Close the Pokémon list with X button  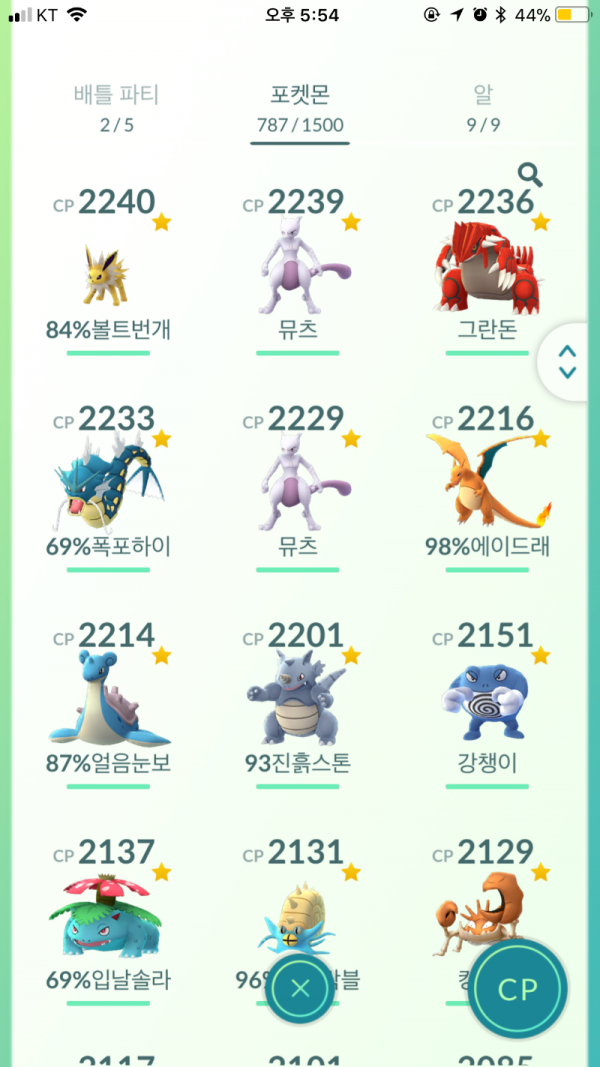(300, 988)
